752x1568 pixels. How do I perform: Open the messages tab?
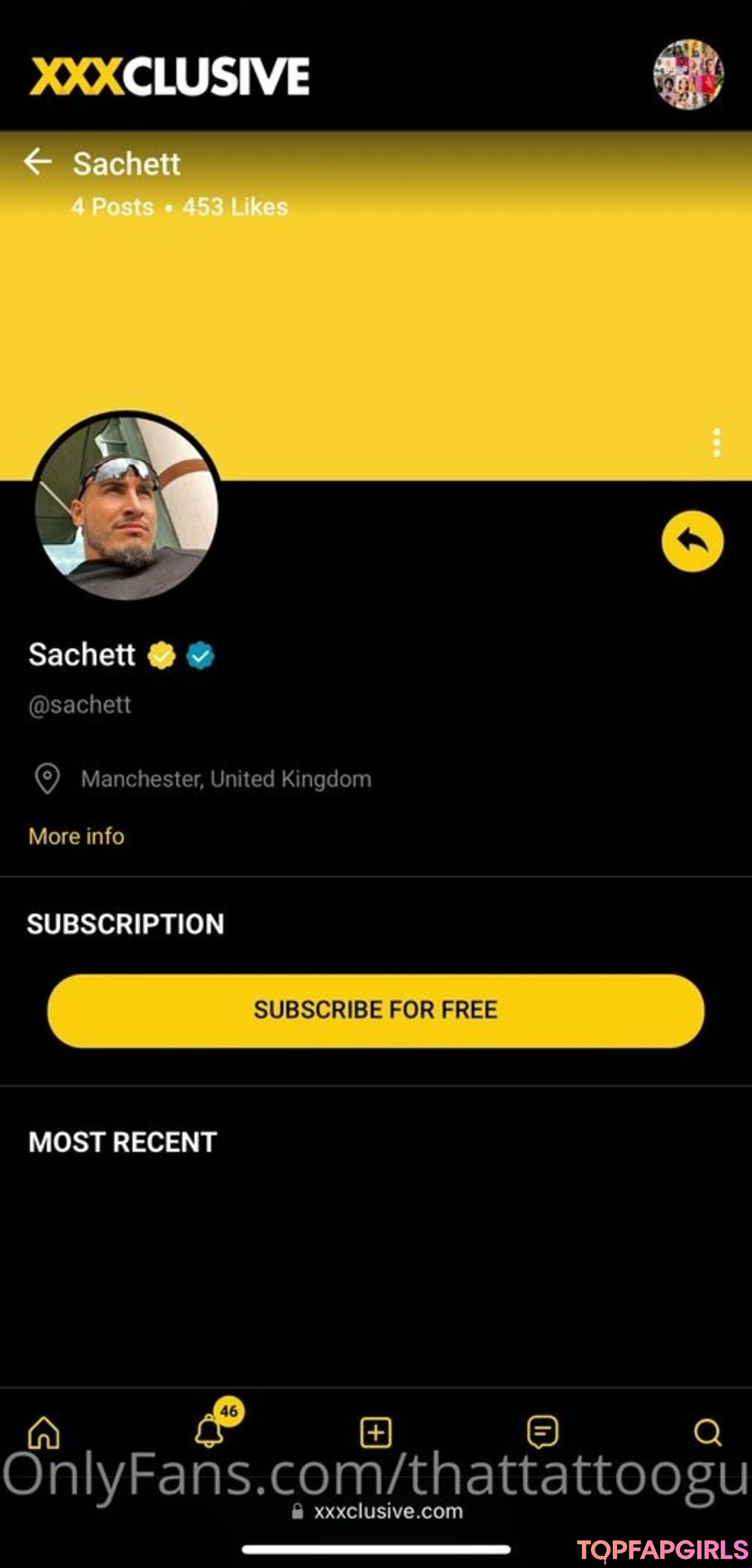pos(542,1431)
